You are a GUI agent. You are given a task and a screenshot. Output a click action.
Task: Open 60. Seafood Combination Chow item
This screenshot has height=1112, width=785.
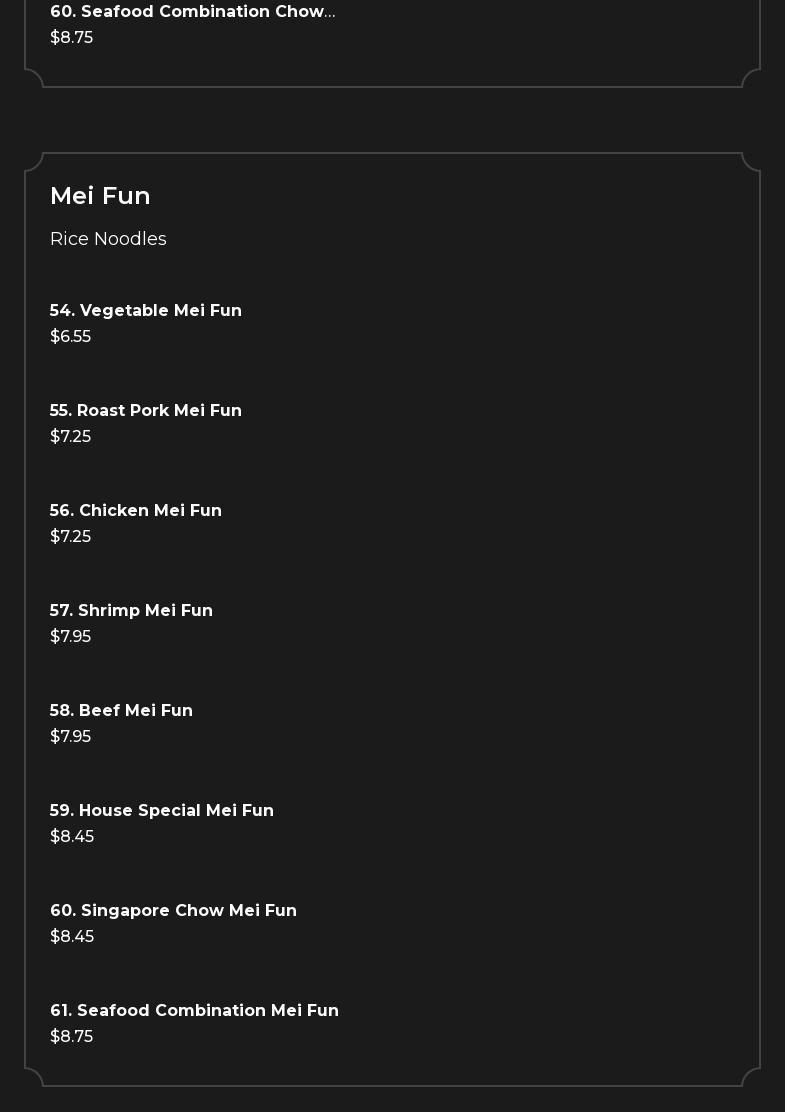[192, 12]
